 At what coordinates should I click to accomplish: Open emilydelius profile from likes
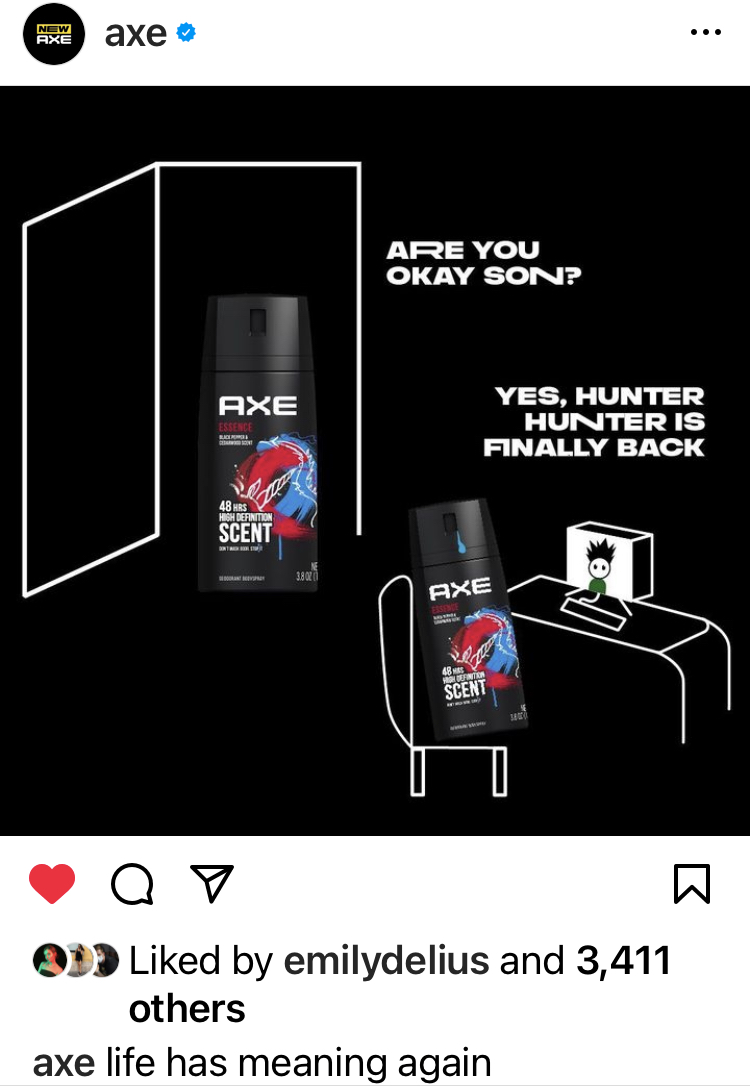387,961
